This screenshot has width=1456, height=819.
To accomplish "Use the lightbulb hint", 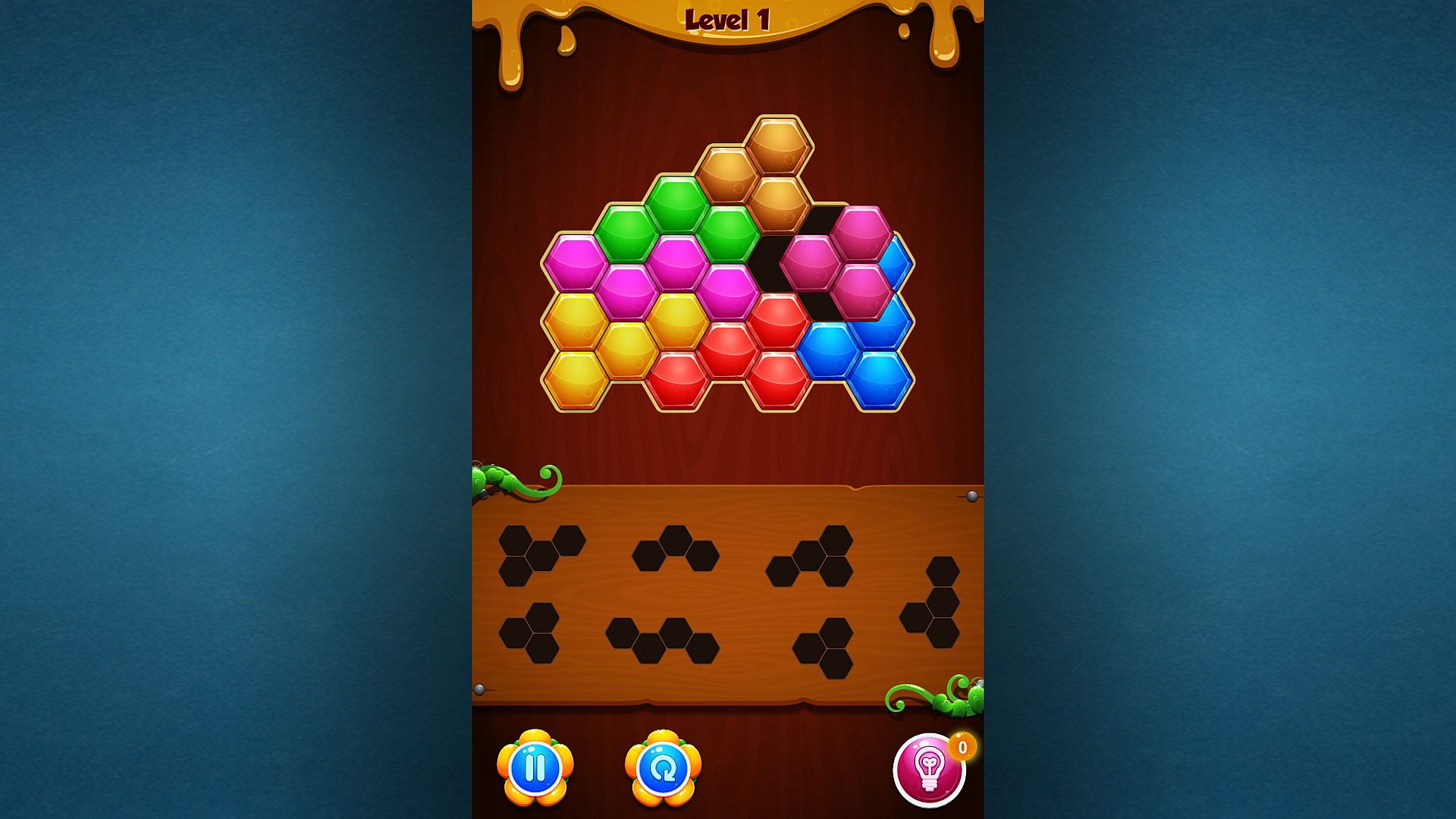I will pos(929,770).
